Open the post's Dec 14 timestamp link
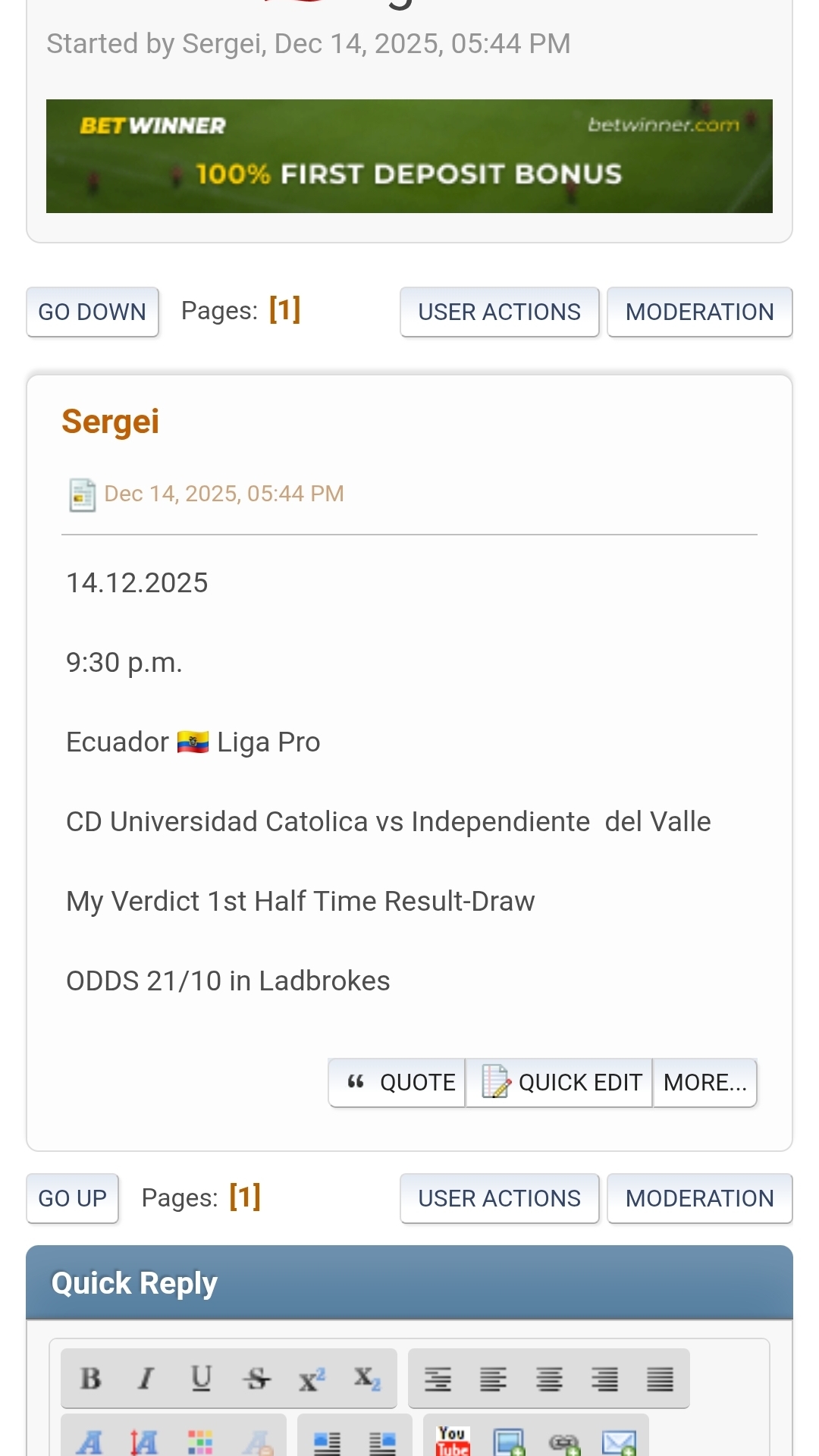The height and width of the screenshot is (1456, 819). pyautogui.click(x=224, y=494)
